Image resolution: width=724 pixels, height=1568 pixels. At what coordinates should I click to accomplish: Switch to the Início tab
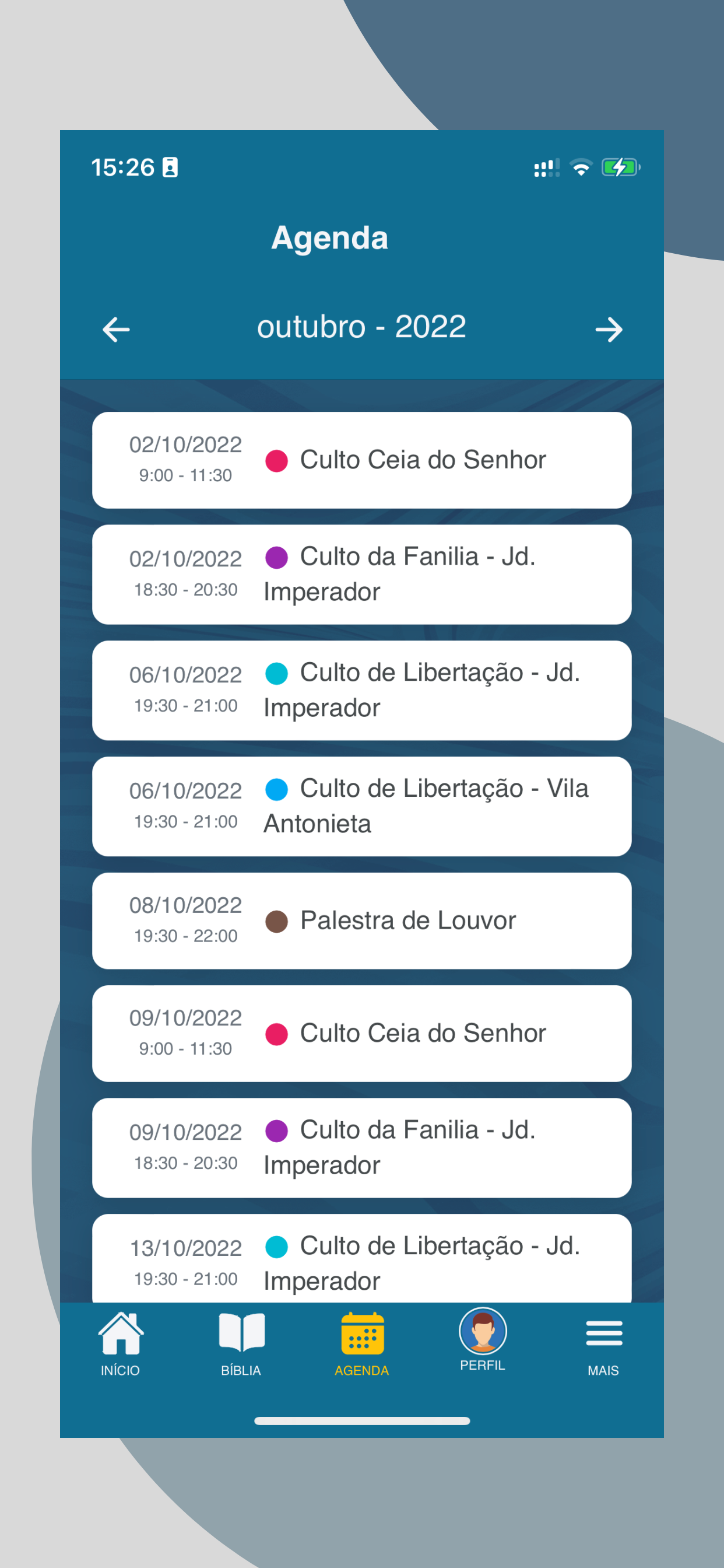[121, 1344]
